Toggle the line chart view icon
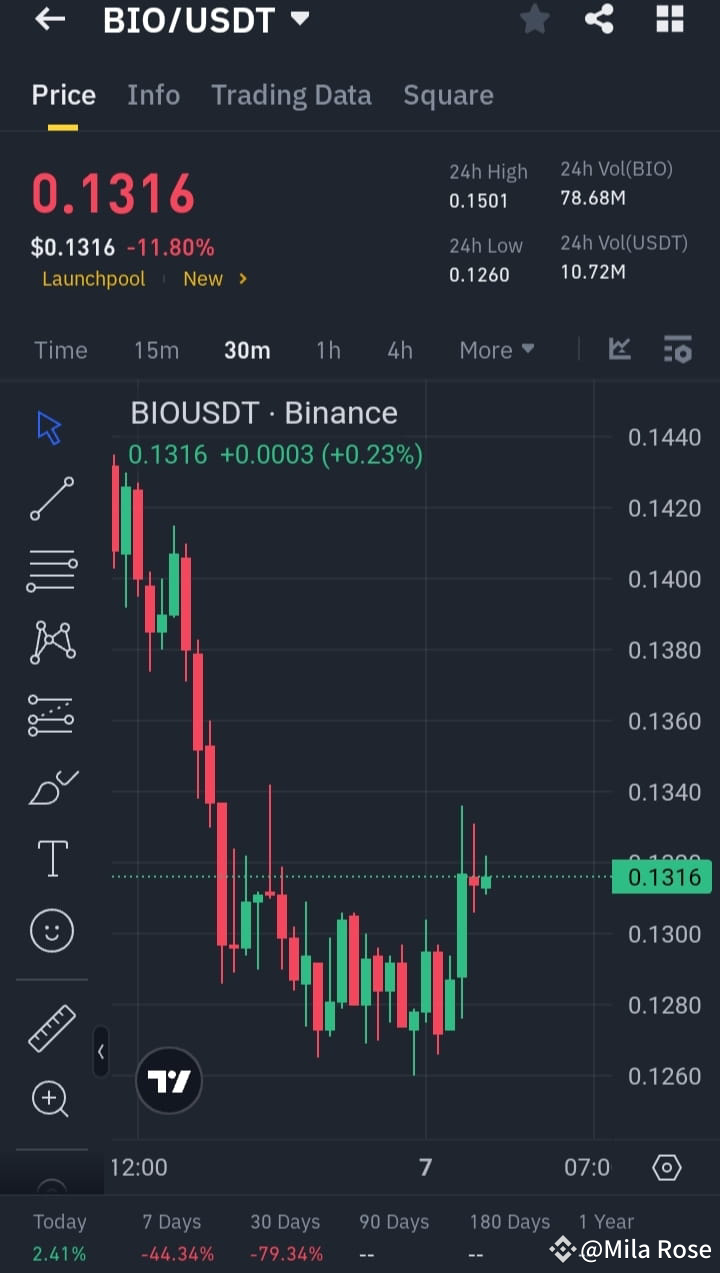The width and height of the screenshot is (720, 1273). 620,349
